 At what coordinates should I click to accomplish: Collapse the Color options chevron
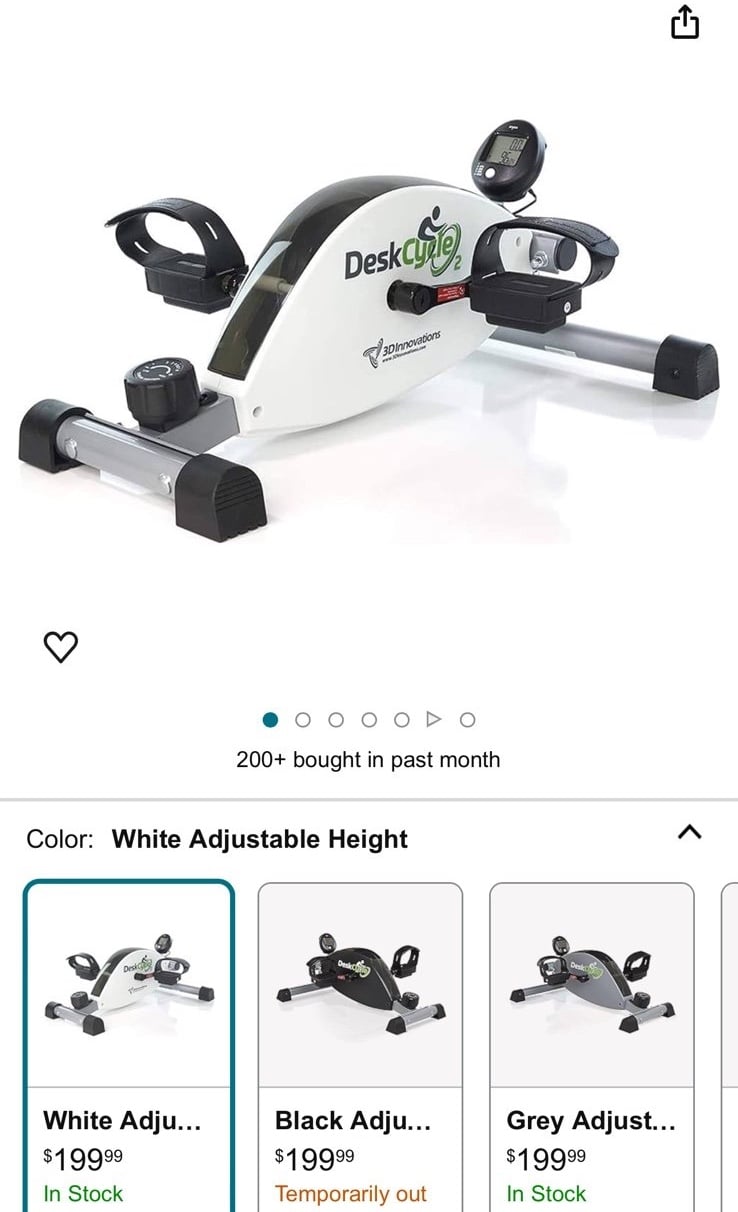pyautogui.click(x=689, y=832)
